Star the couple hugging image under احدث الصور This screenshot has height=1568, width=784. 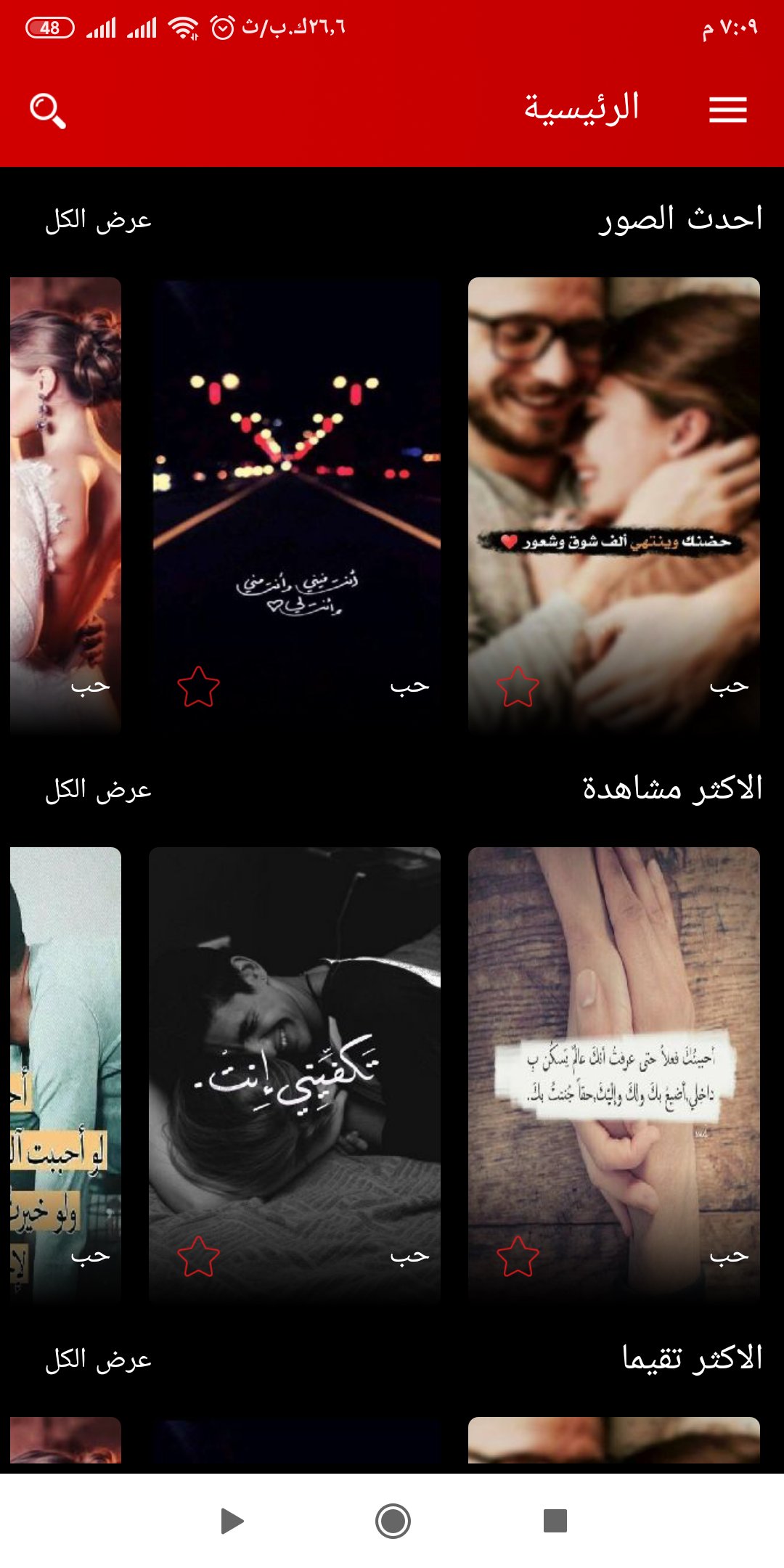click(x=517, y=687)
